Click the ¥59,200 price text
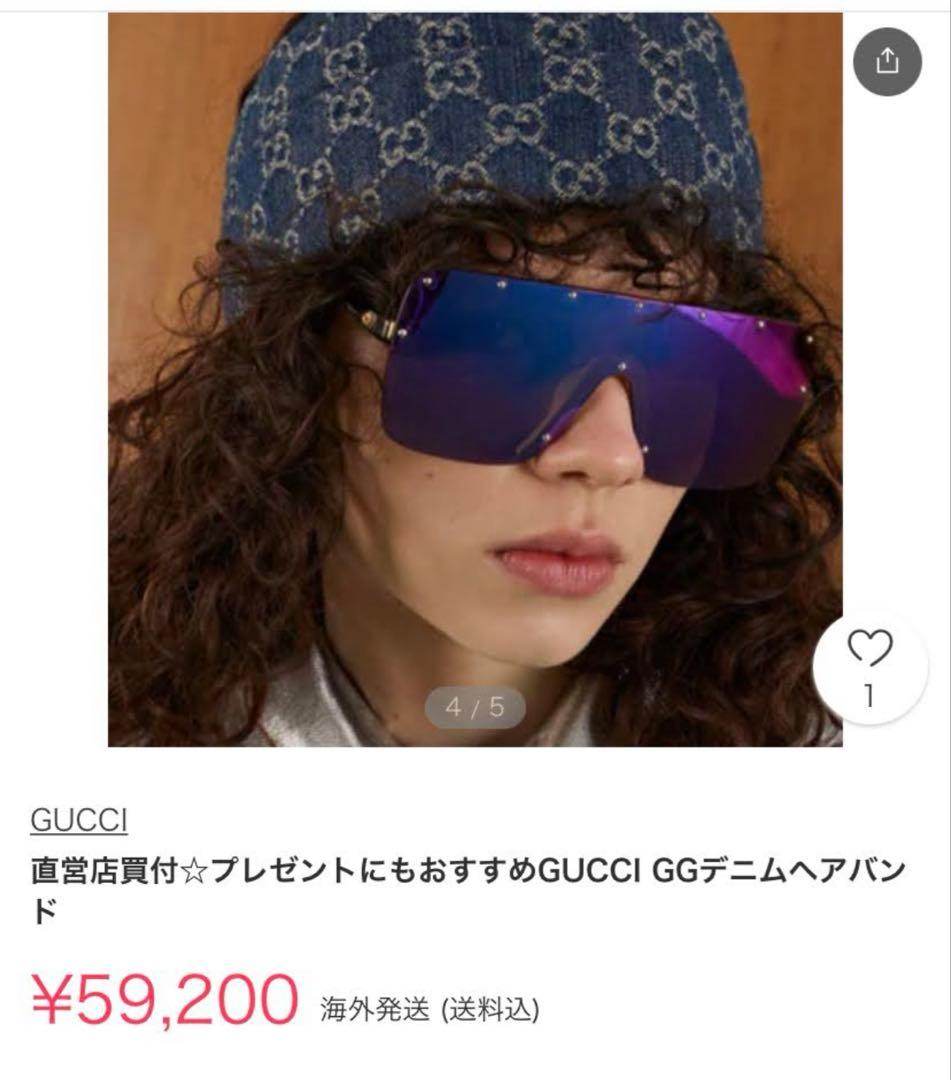951x1080 pixels. point(165,997)
